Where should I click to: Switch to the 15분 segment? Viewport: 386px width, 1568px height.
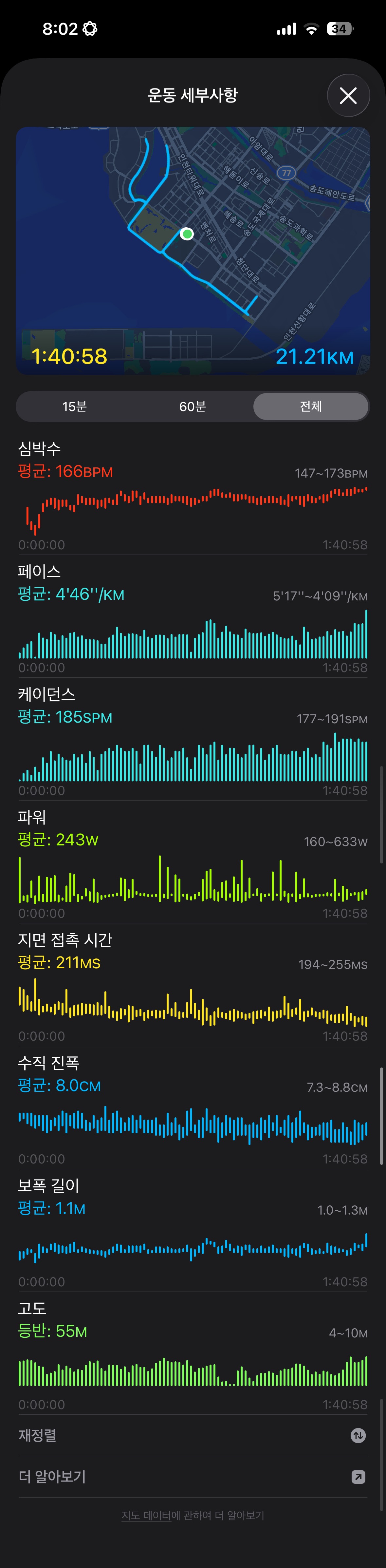74,406
